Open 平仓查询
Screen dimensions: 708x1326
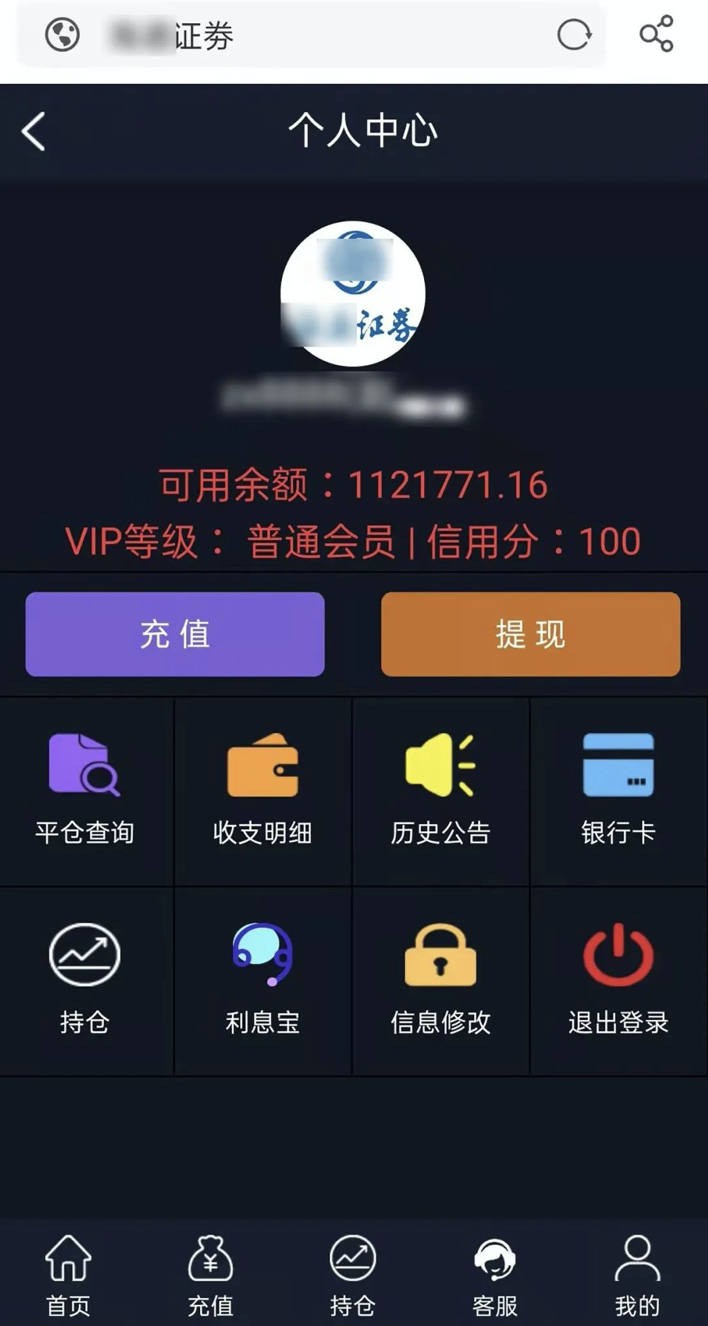(x=85, y=791)
